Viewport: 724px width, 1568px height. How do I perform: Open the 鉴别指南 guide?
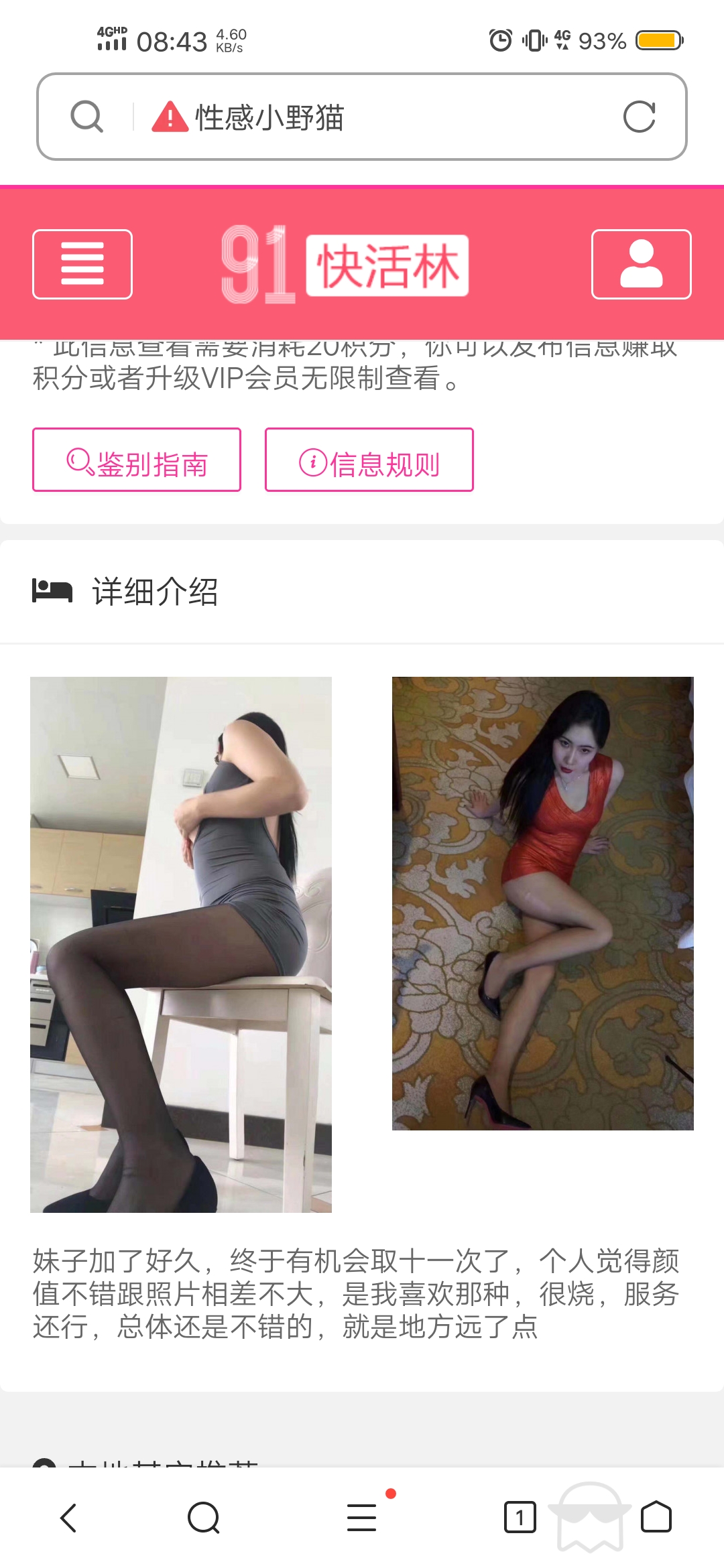tap(136, 460)
